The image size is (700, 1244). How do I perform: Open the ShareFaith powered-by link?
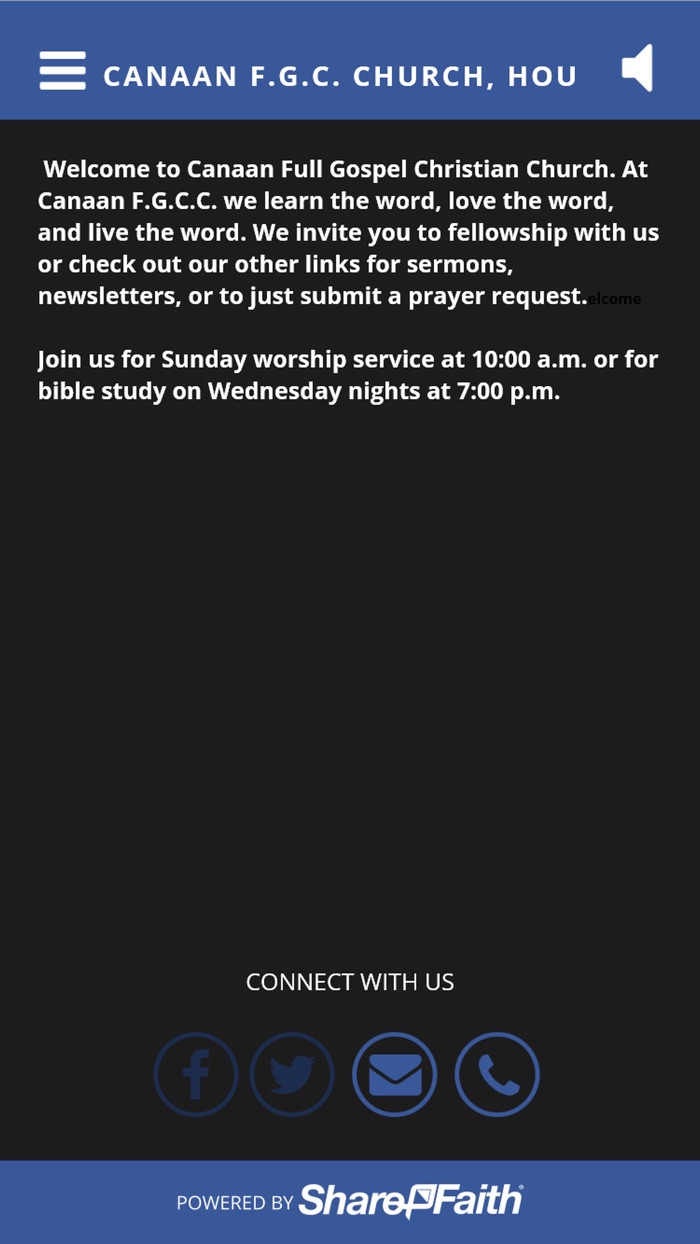[409, 1201]
